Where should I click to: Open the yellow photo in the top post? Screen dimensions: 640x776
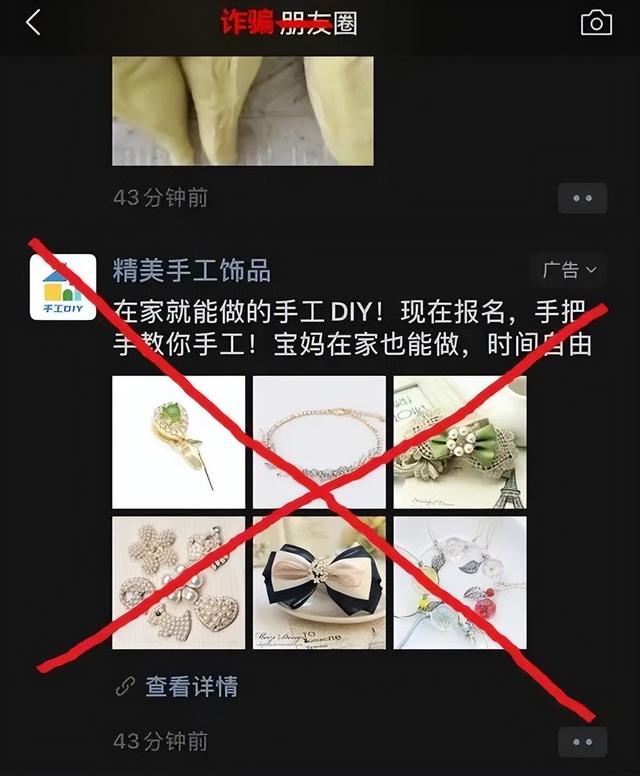pos(242,110)
